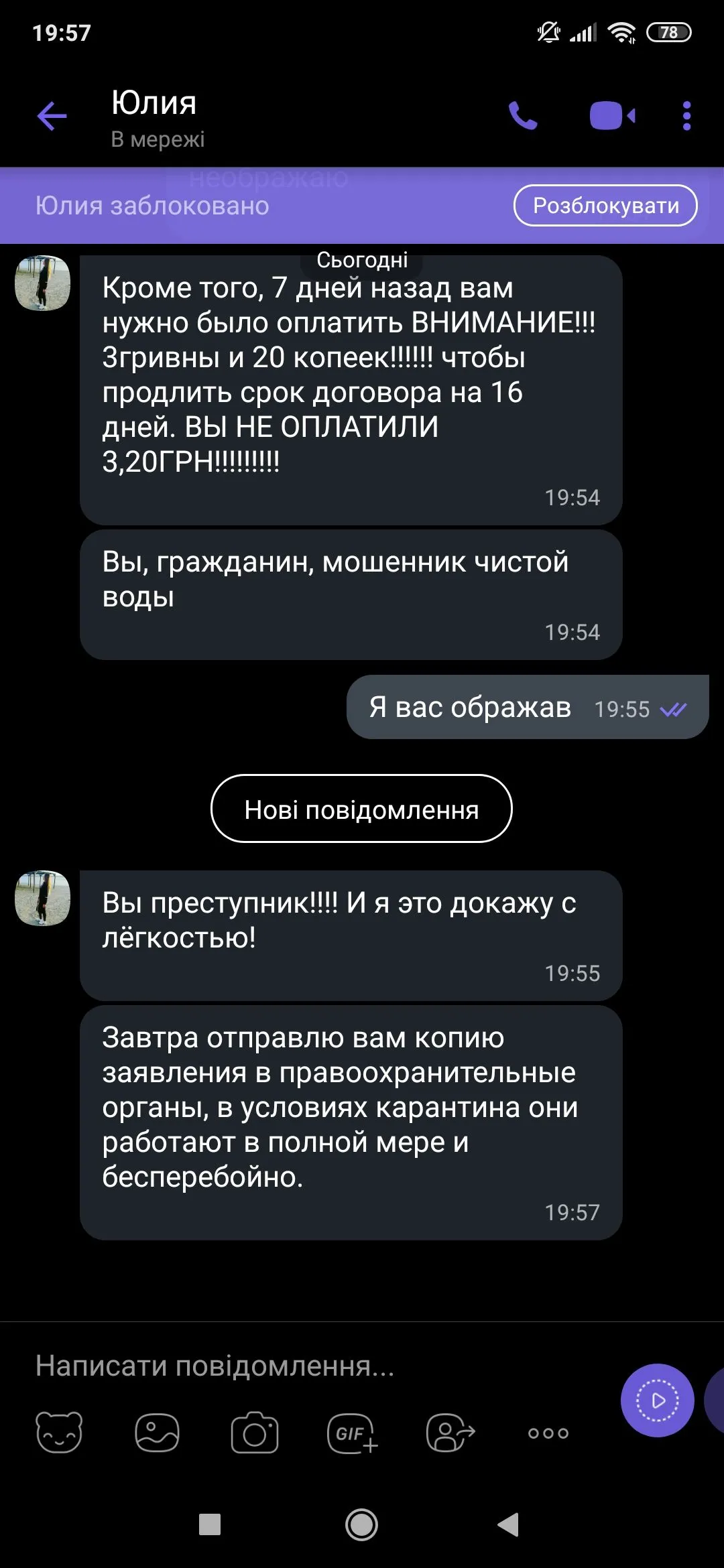This screenshot has height=1568, width=724.
Task: Open Юлия's avatar next to Кроме того message
Action: tap(43, 283)
